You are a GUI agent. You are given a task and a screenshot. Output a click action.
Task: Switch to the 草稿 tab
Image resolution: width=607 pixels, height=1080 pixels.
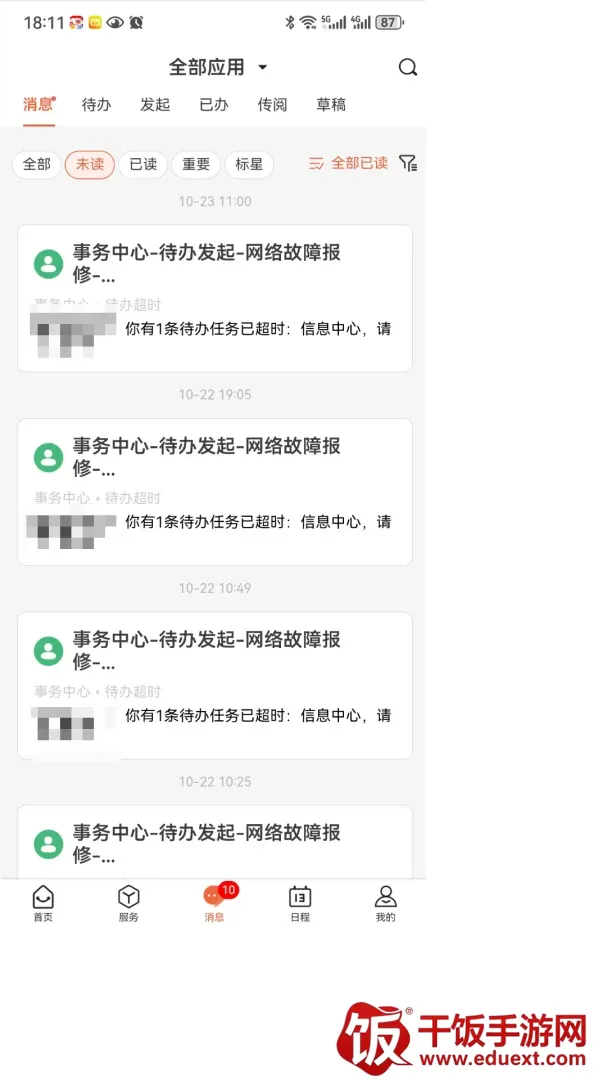331,105
